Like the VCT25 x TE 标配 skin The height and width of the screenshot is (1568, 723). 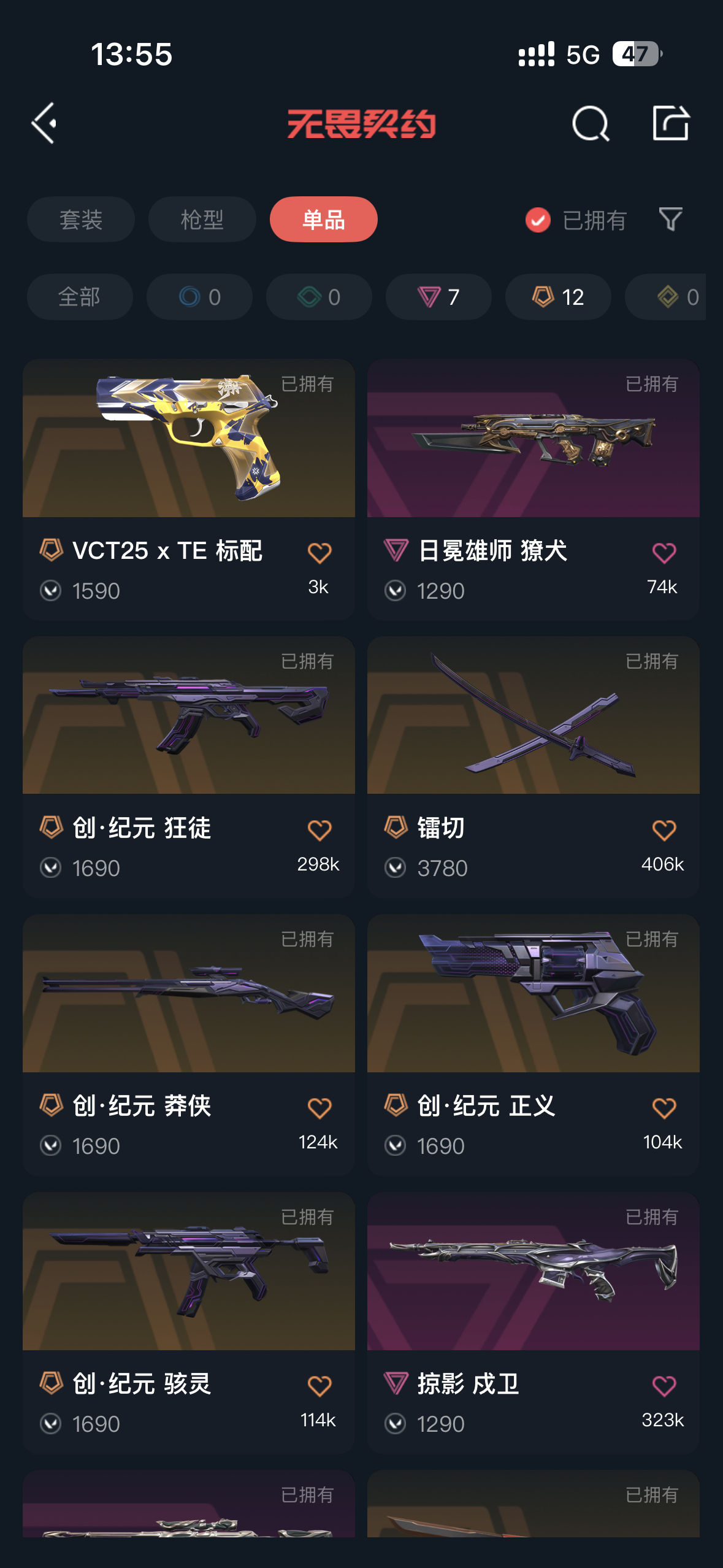click(319, 553)
